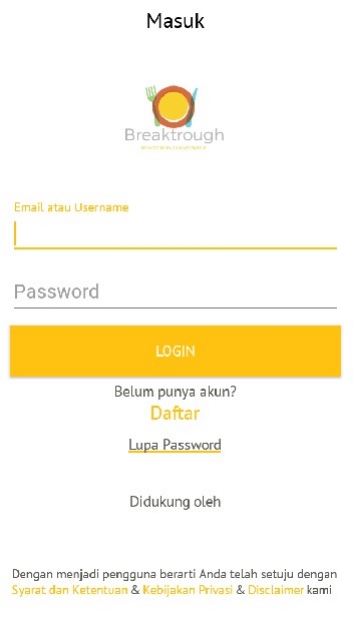The width and height of the screenshot is (360, 641).
Task: Open Syarat dan Ketentuan
Action: pos(70,590)
